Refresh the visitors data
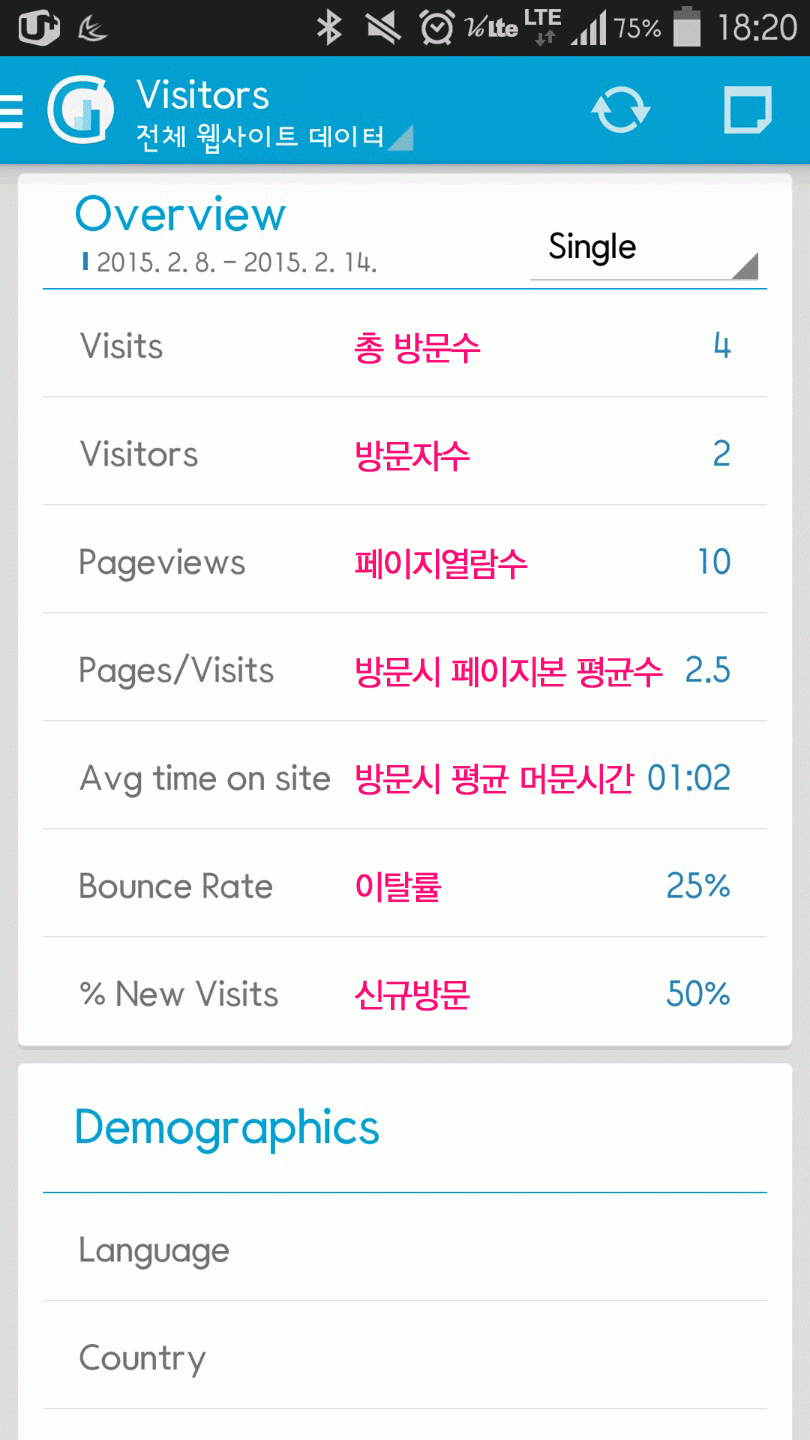810x1440 pixels. coord(620,110)
